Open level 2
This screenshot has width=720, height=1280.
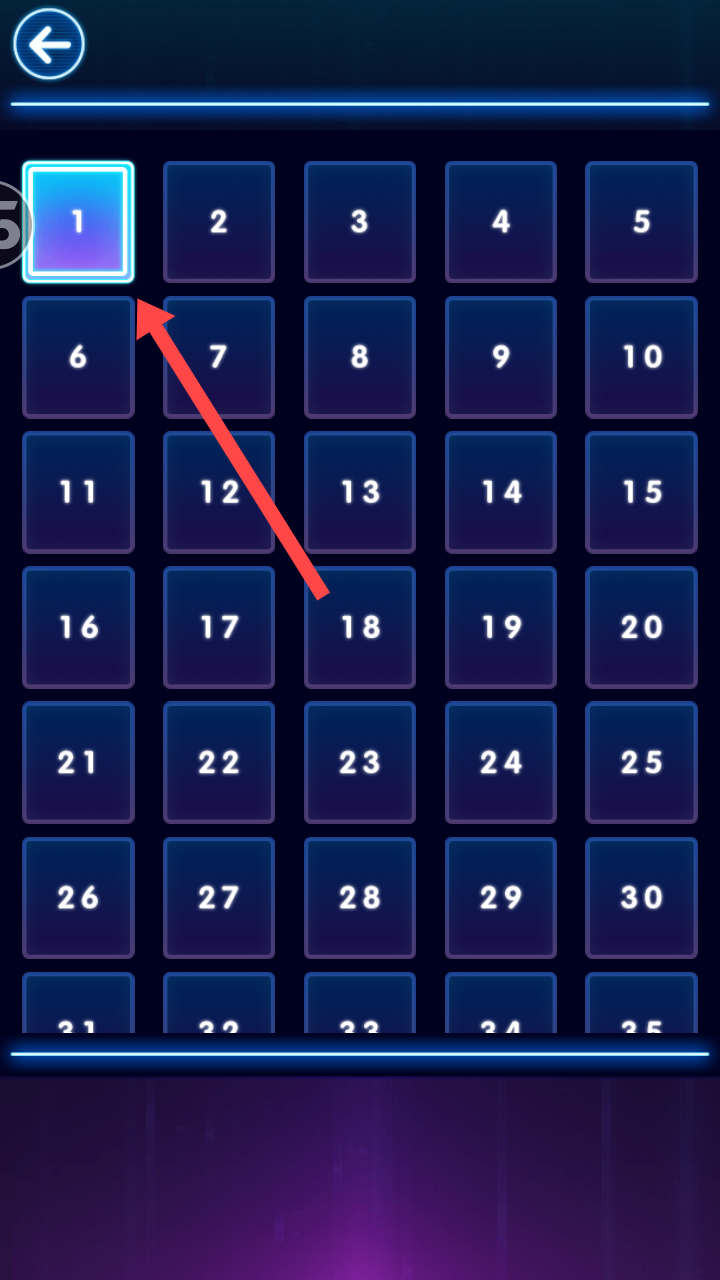click(219, 222)
